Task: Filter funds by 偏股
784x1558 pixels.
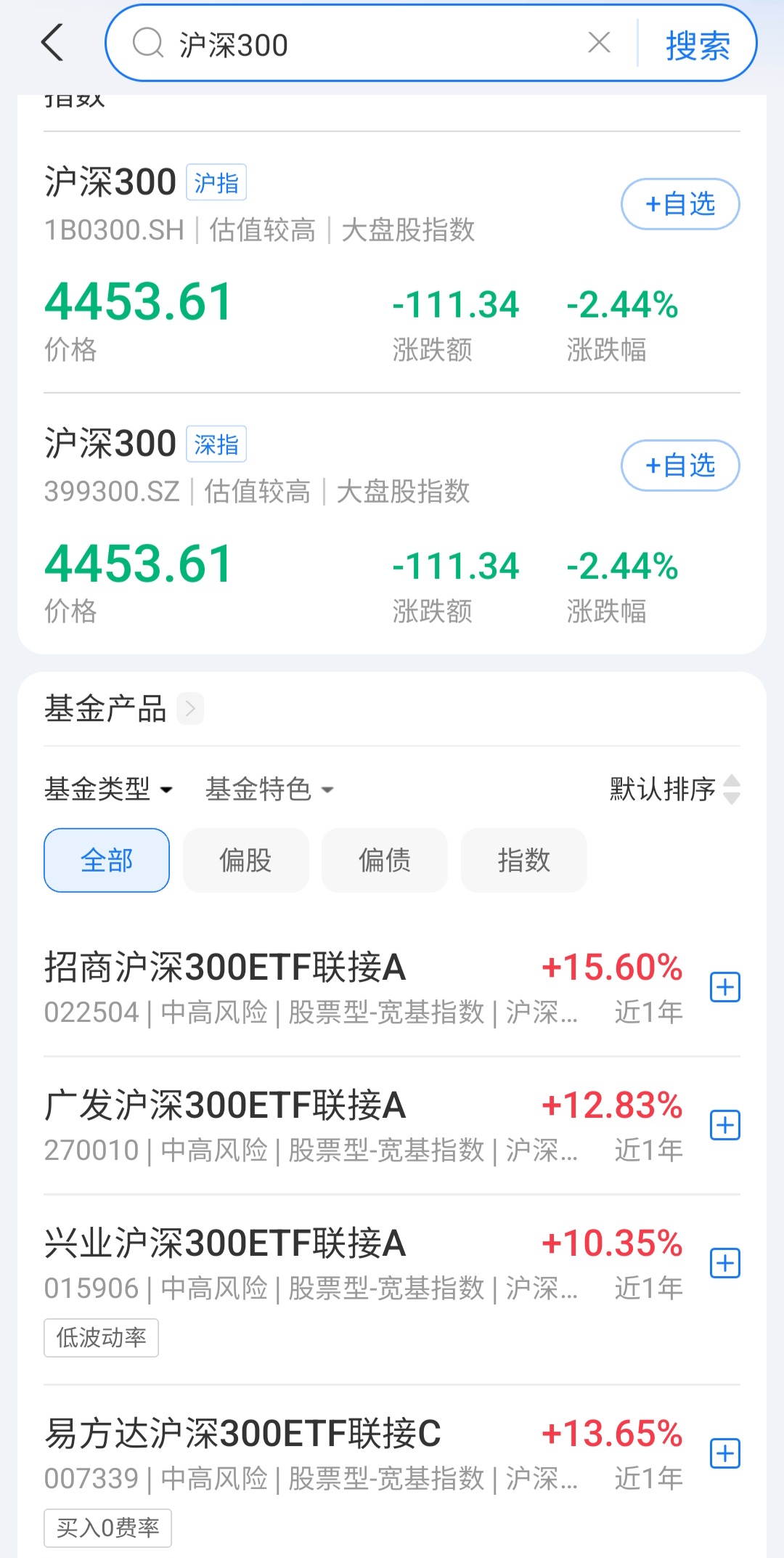Action: (x=245, y=860)
